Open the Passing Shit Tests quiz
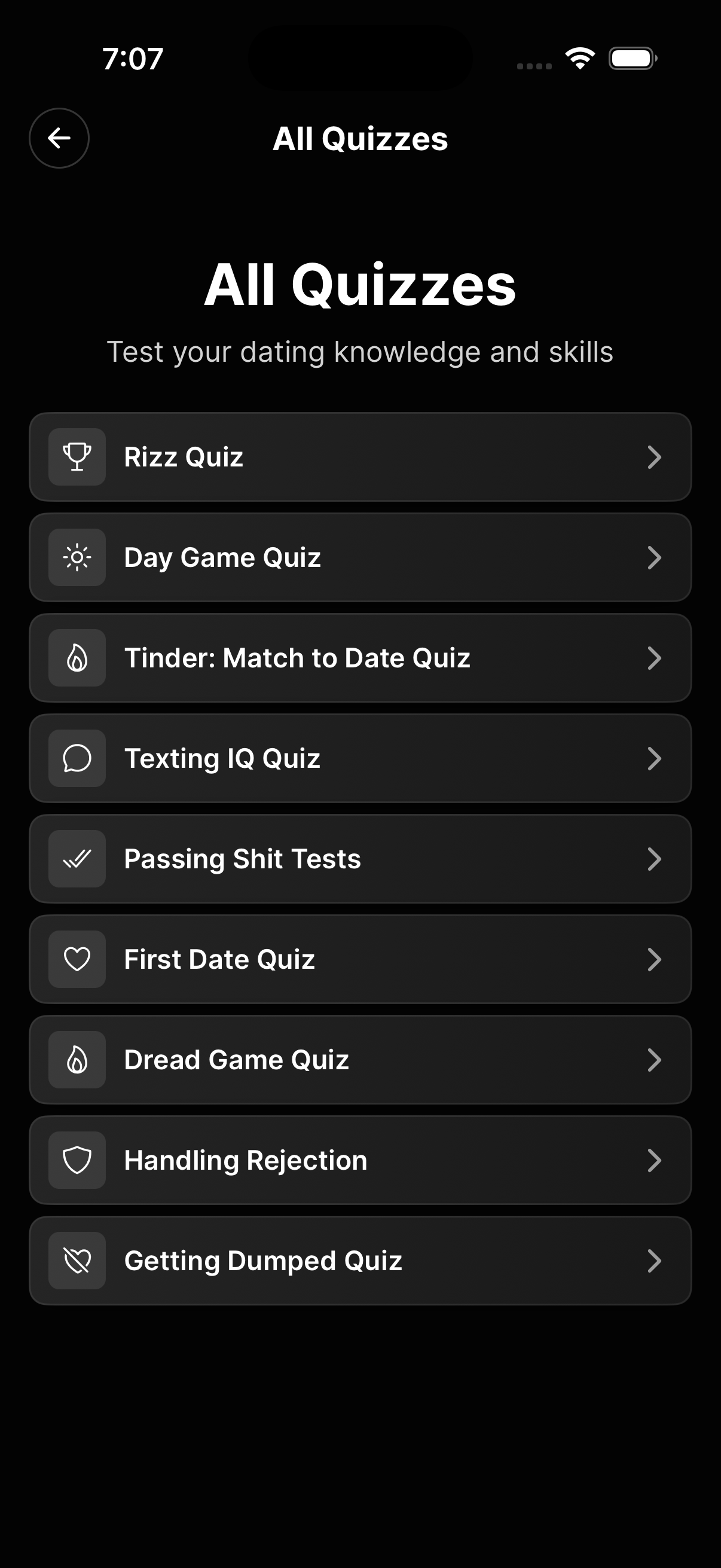The image size is (721, 1568). 359,859
